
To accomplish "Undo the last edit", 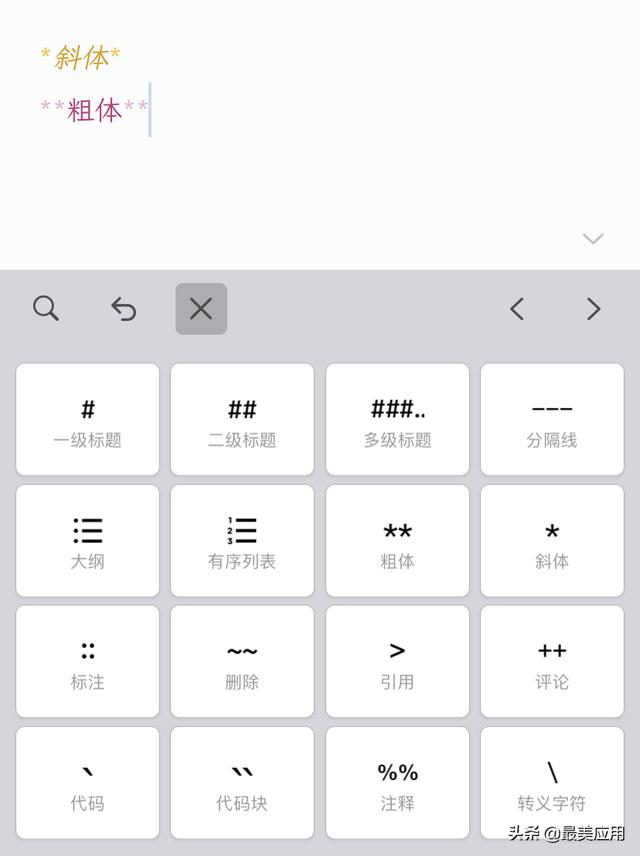I will [123, 309].
